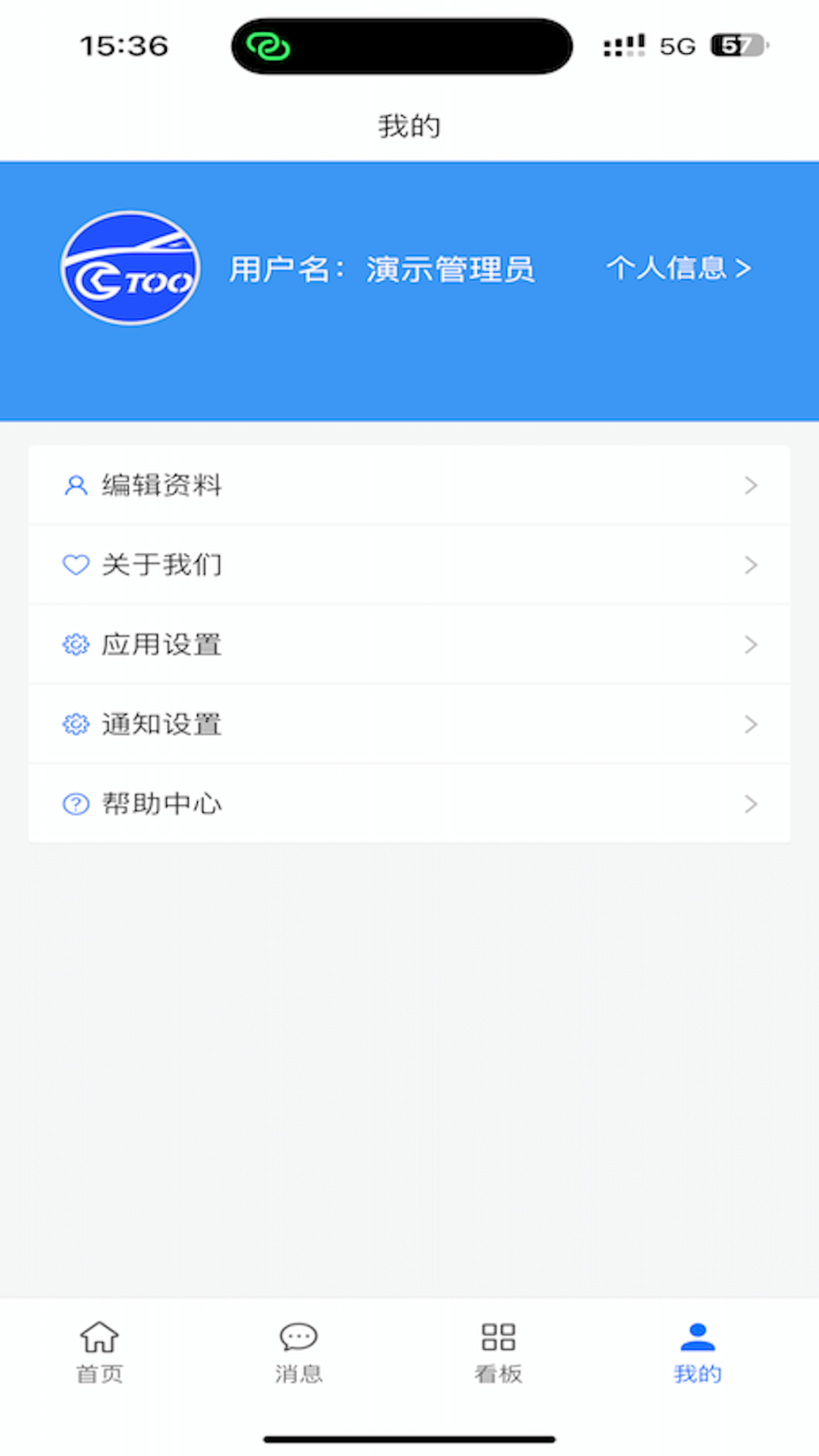The image size is (819, 1456).
Task: Expand the 关于我们 row chevron
Action: pos(751,565)
